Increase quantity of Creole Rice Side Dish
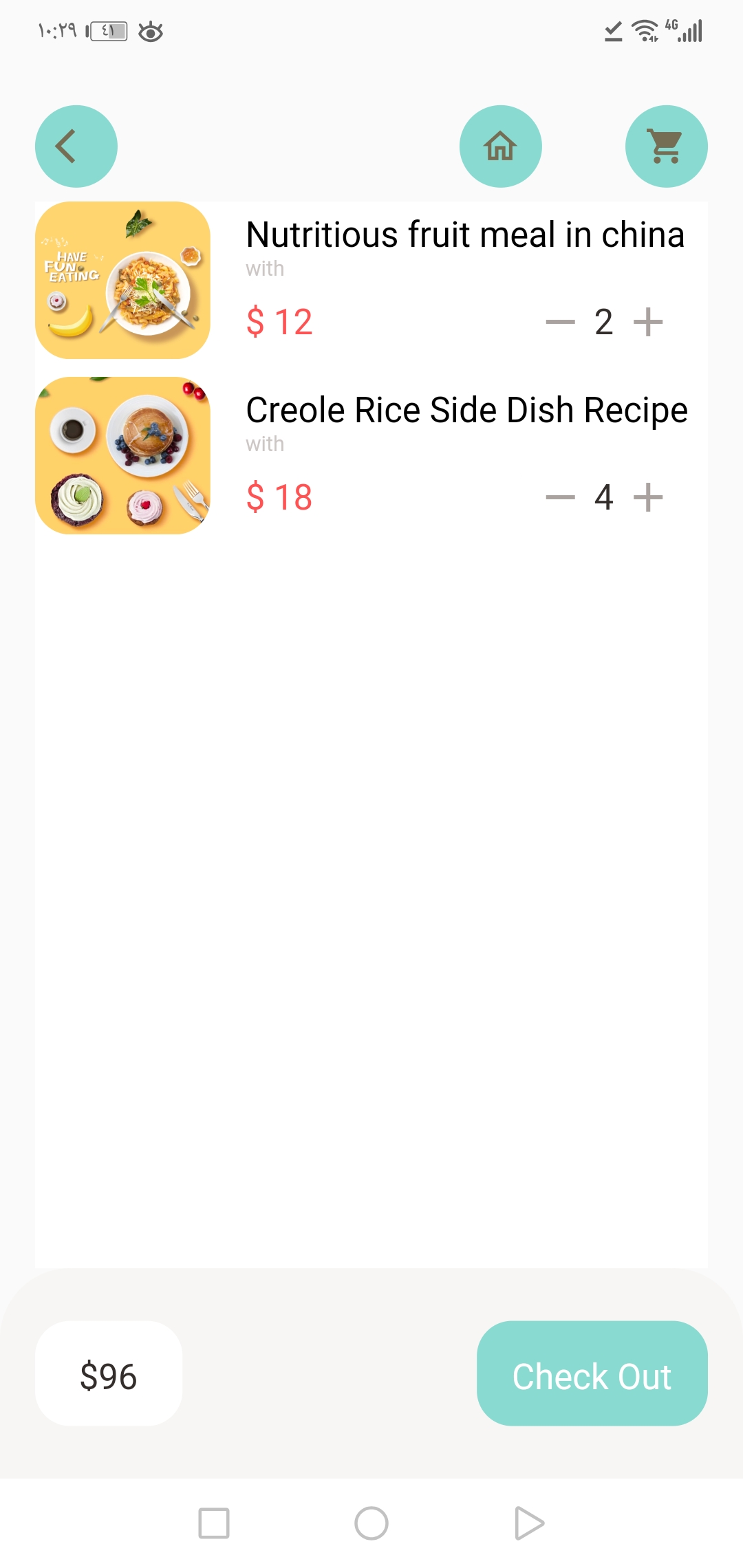The width and height of the screenshot is (743, 1568). 647,497
